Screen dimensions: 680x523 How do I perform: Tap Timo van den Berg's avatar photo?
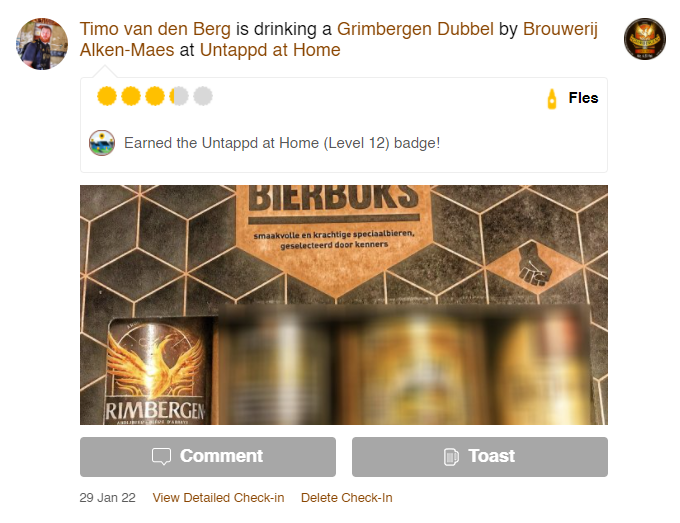coord(42,43)
